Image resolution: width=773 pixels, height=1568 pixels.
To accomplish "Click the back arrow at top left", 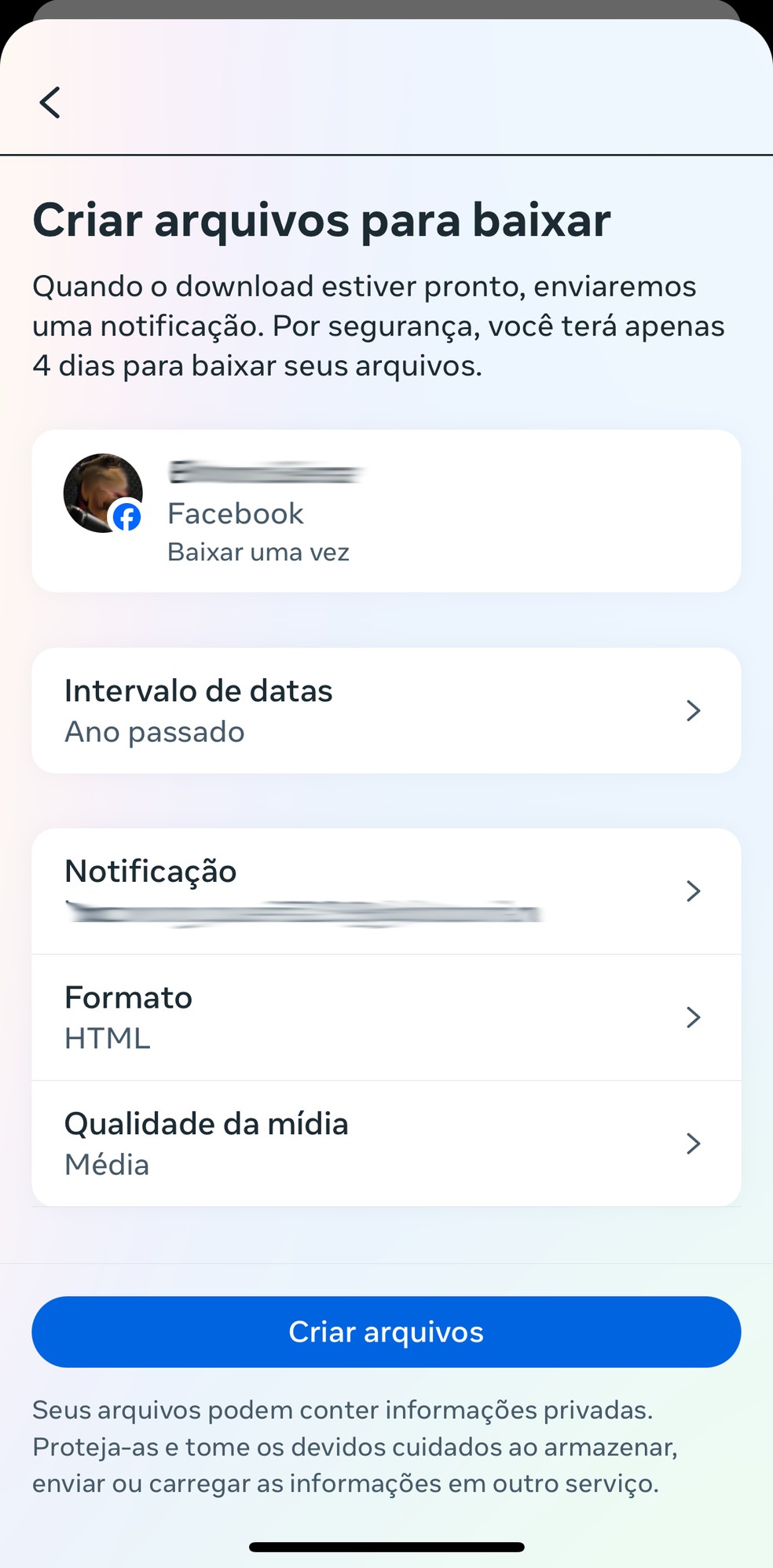I will 49,102.
